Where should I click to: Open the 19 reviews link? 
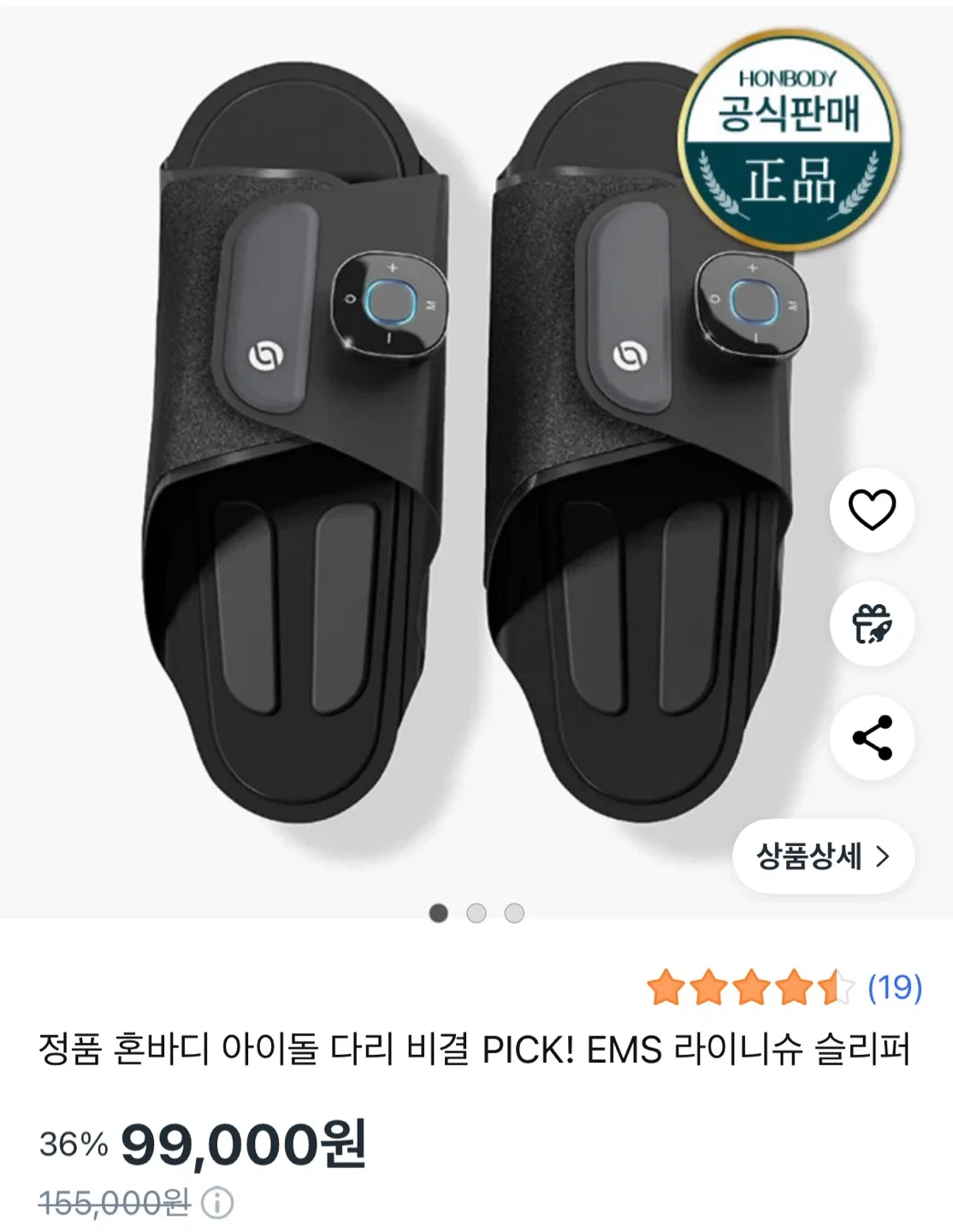point(894,987)
